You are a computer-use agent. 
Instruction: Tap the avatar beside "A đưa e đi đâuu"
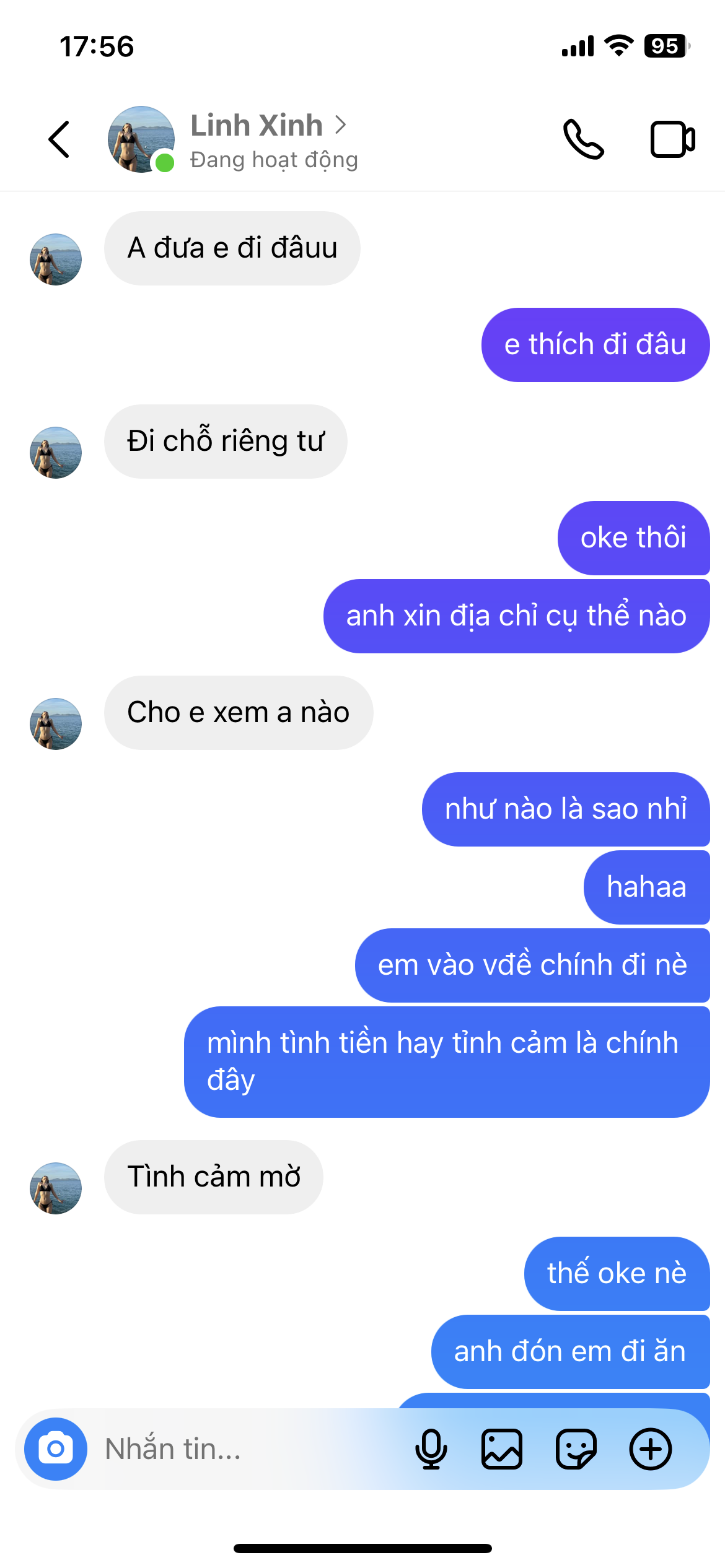(x=56, y=259)
